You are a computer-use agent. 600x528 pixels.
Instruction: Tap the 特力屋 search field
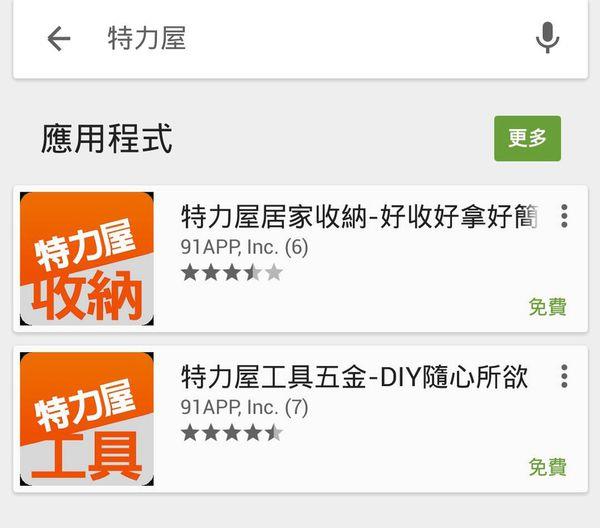coord(300,39)
